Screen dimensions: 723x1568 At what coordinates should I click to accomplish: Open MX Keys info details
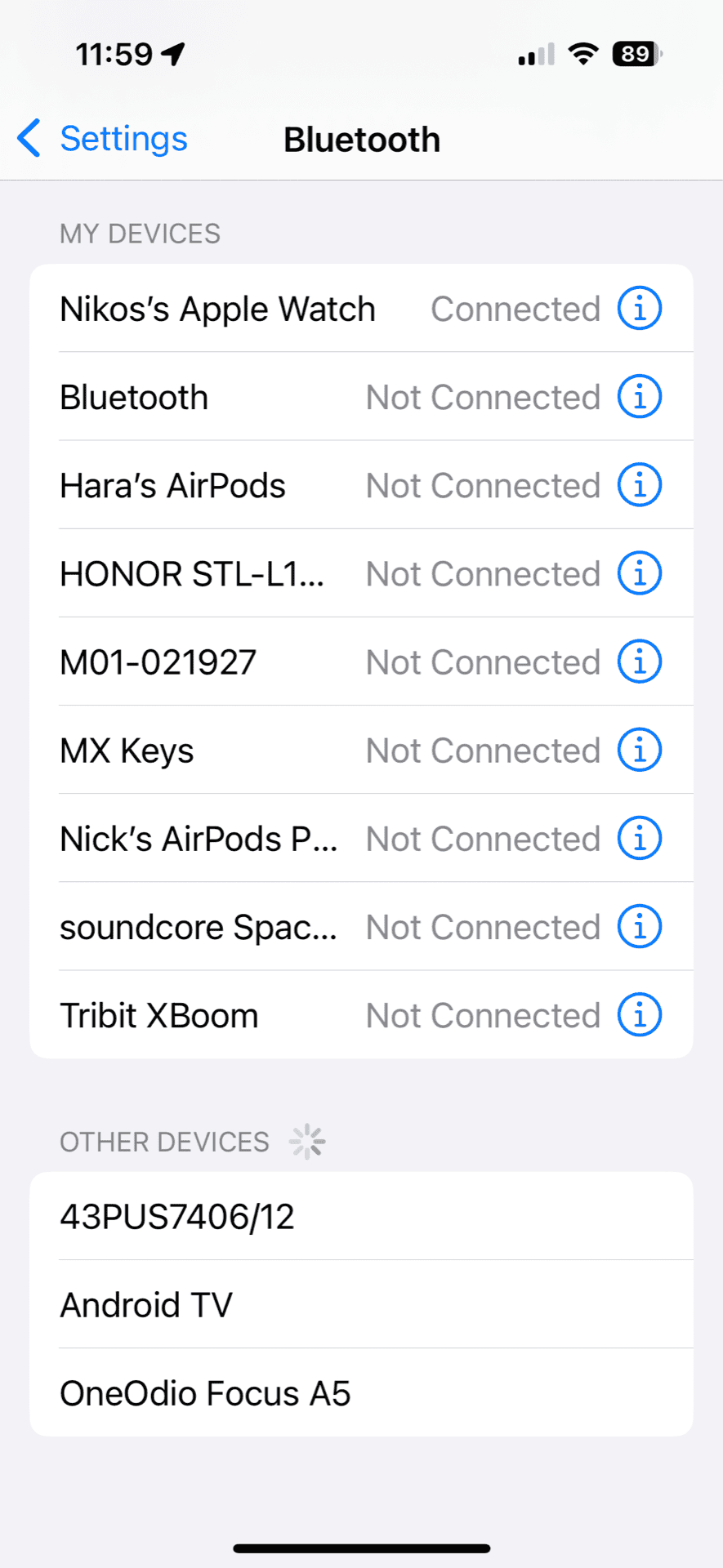coord(639,750)
